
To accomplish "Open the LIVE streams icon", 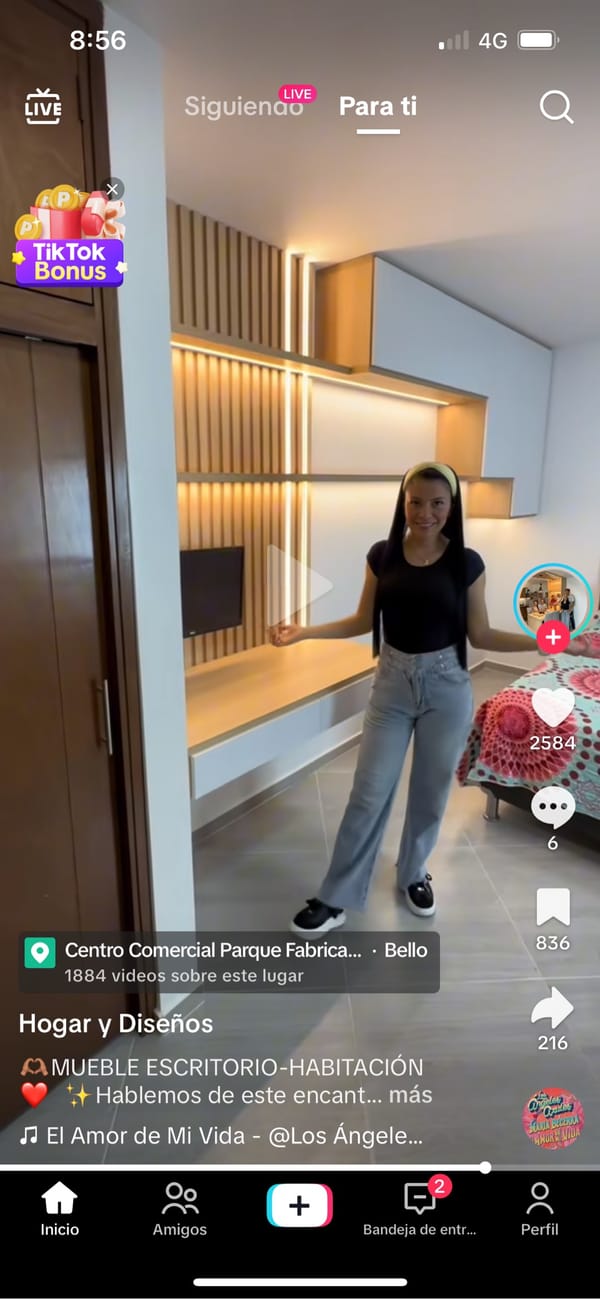I will [x=43, y=106].
